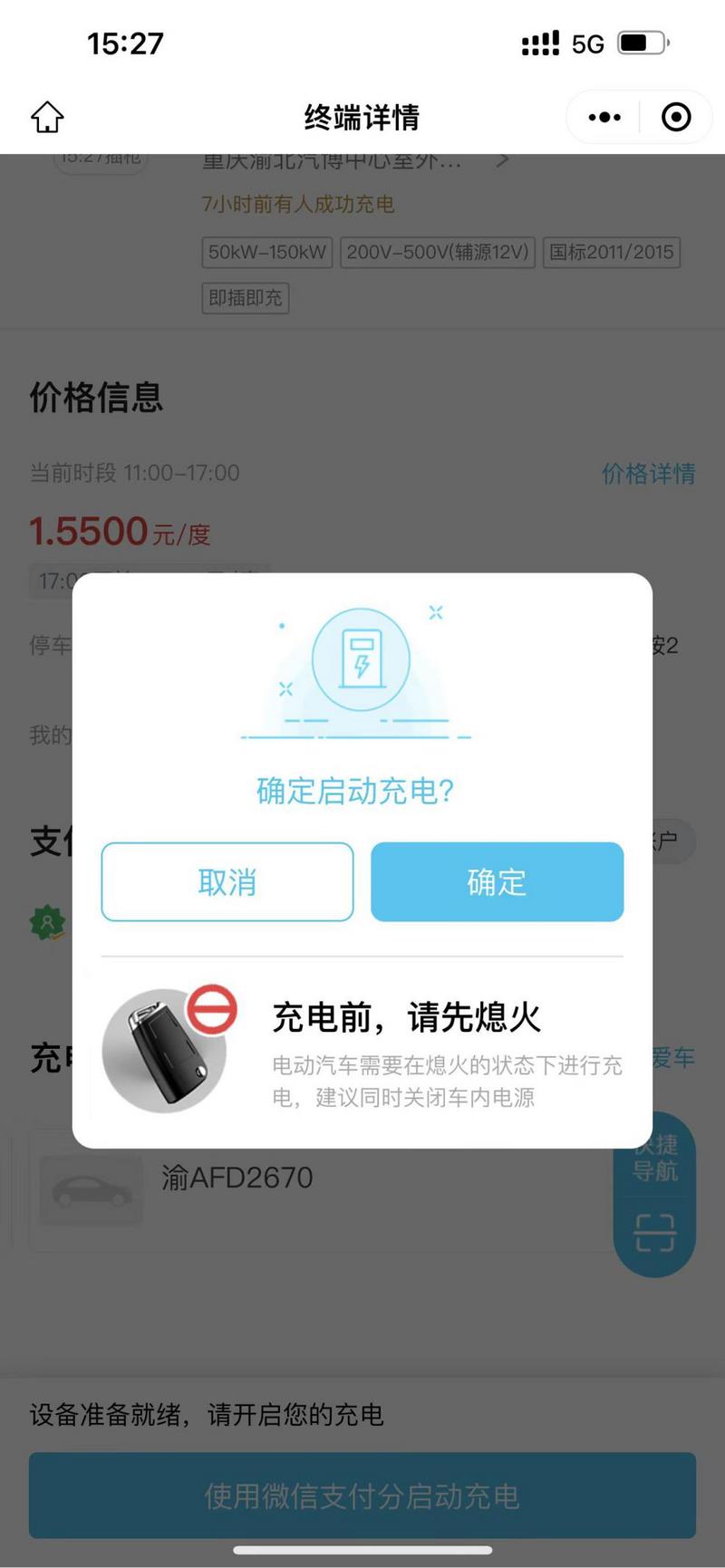725x1568 pixels.
Task: Close the mini program with the circle icon
Action: click(676, 117)
